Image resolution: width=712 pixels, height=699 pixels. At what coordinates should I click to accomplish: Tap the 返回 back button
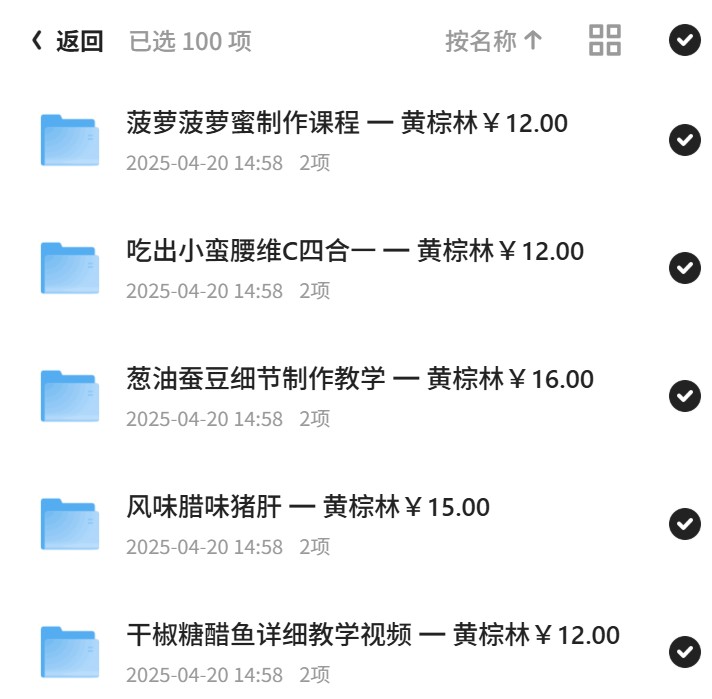[x=67, y=41]
